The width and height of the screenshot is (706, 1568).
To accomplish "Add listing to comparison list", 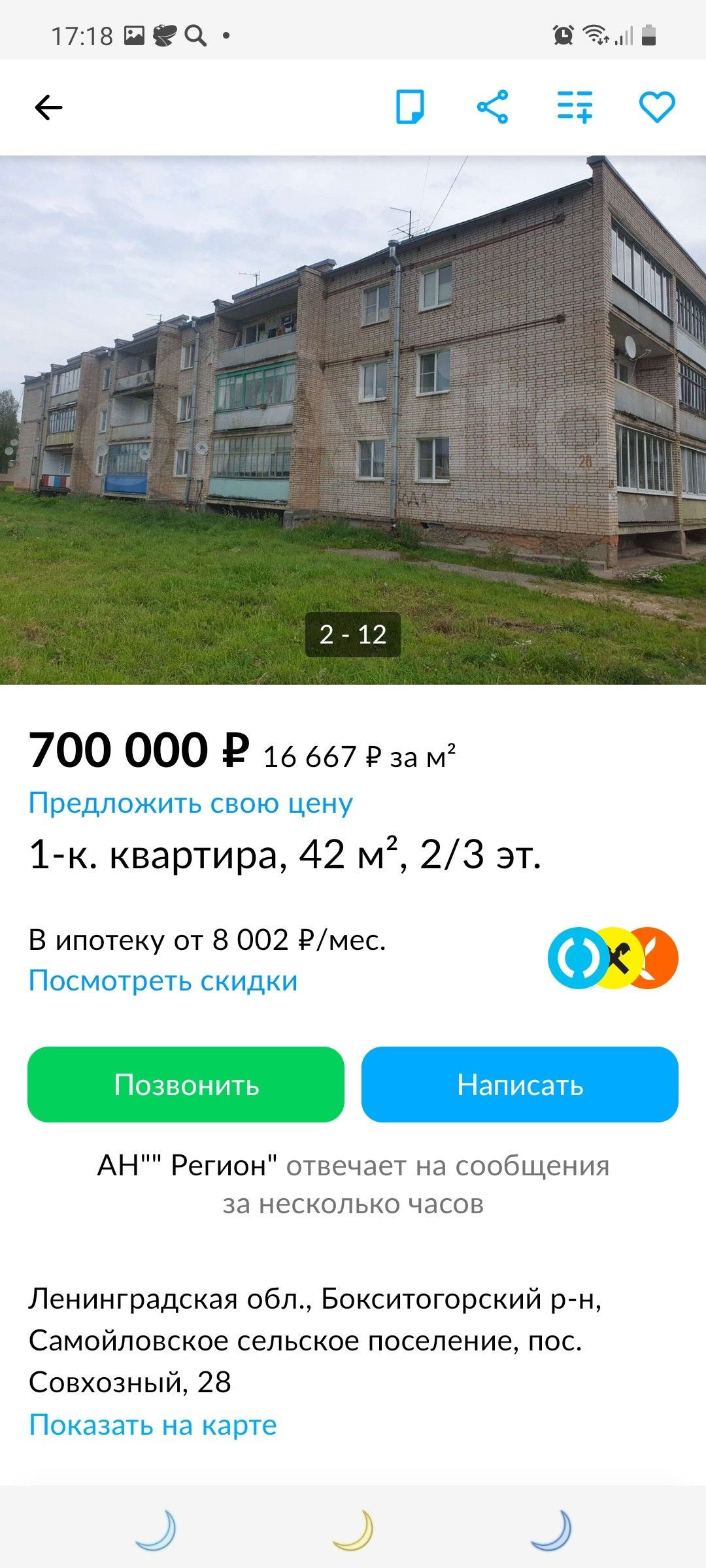I will tap(575, 107).
